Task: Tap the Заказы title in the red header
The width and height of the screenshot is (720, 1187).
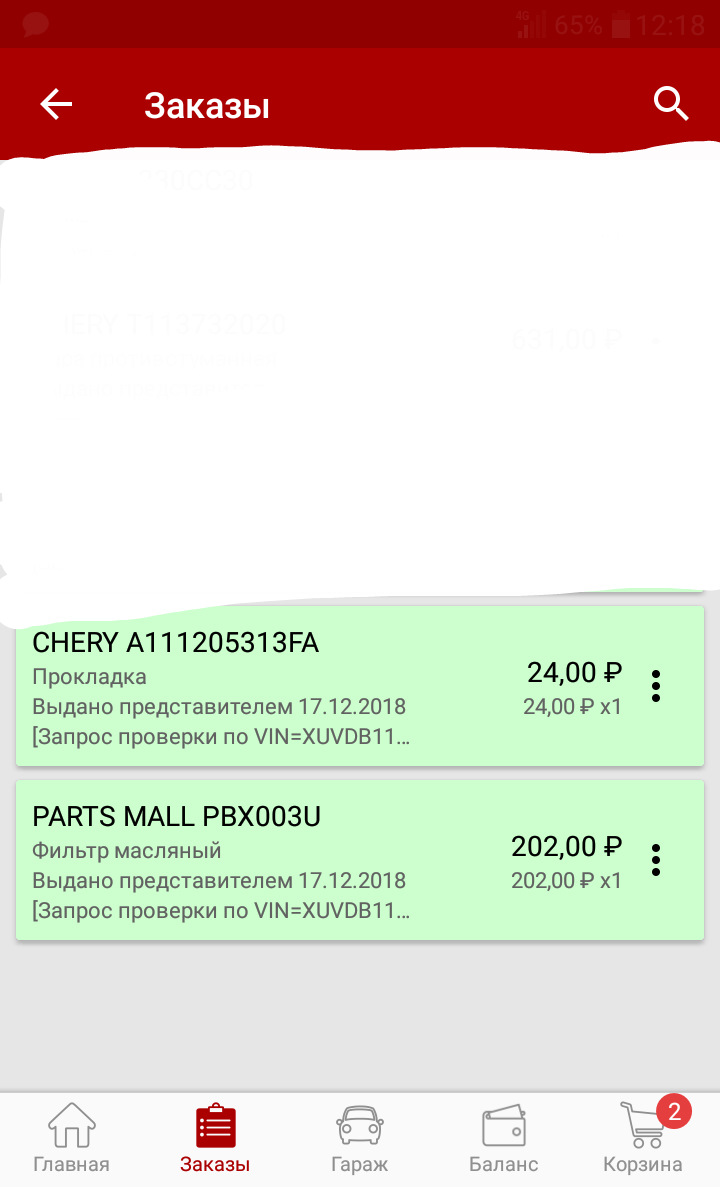Action: pyautogui.click(x=206, y=103)
